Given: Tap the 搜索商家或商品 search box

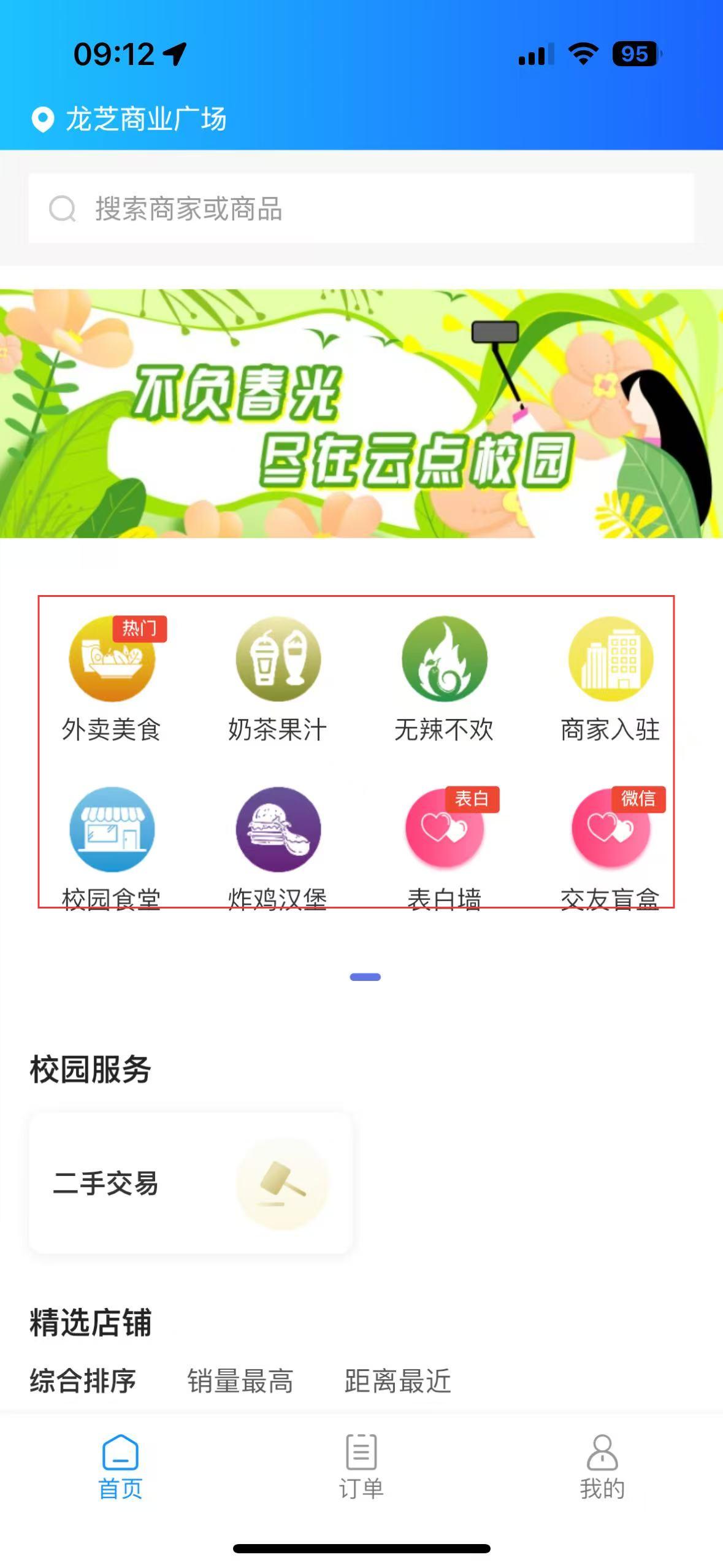Looking at the screenshot, I should pyautogui.click(x=361, y=209).
